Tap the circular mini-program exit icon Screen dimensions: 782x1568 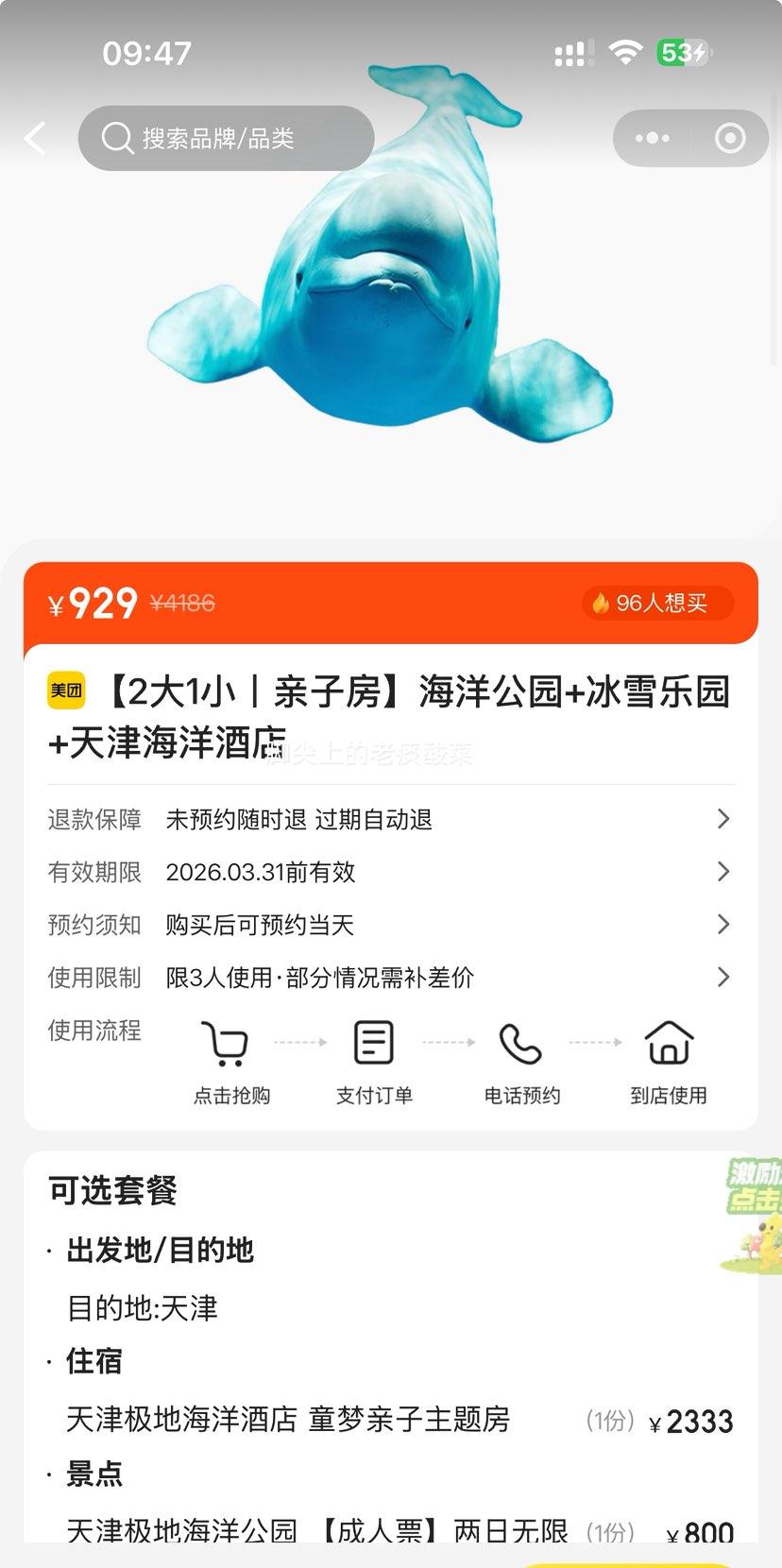point(729,138)
